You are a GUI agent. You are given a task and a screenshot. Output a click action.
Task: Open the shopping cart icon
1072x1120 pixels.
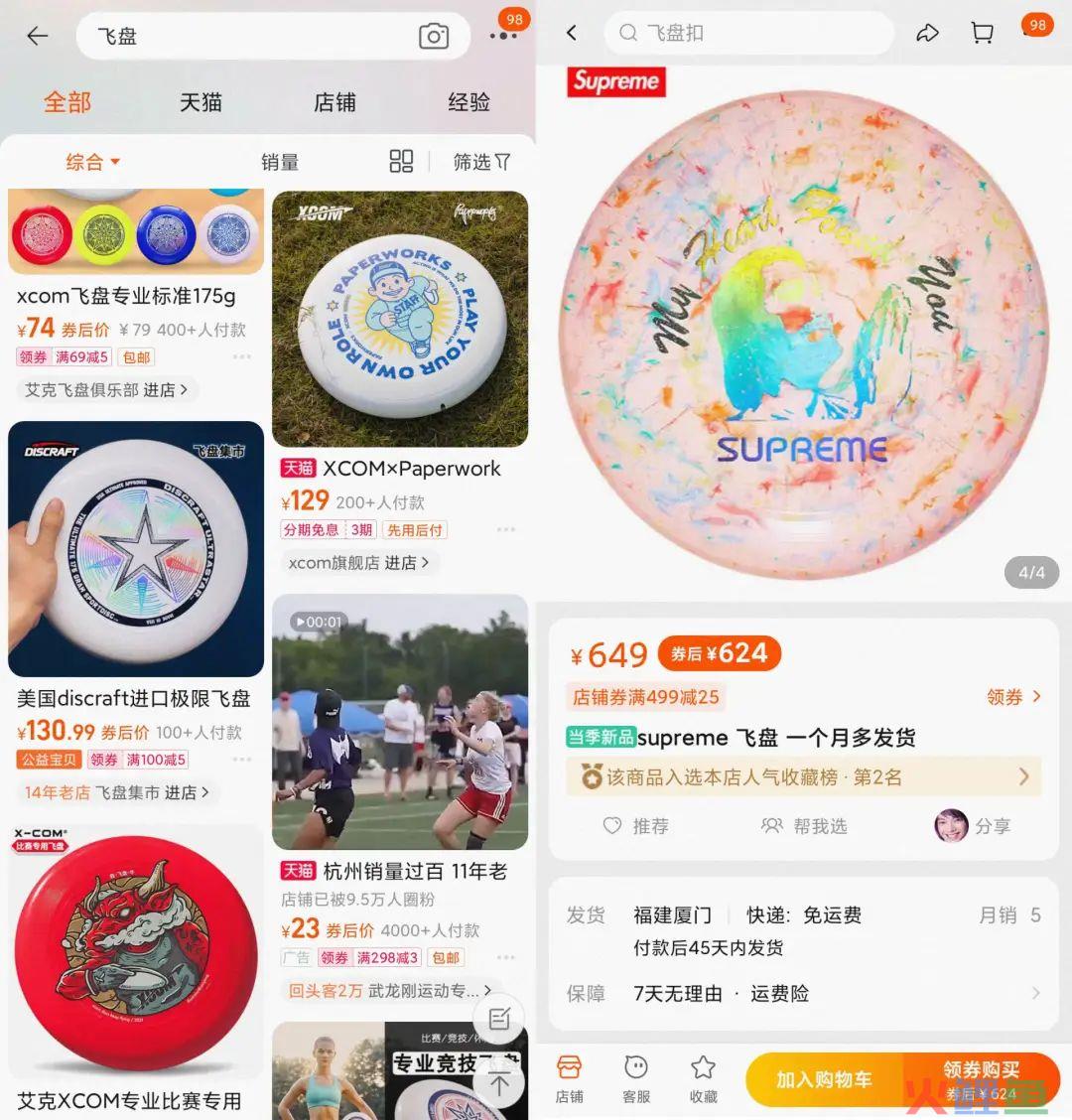pos(983,34)
